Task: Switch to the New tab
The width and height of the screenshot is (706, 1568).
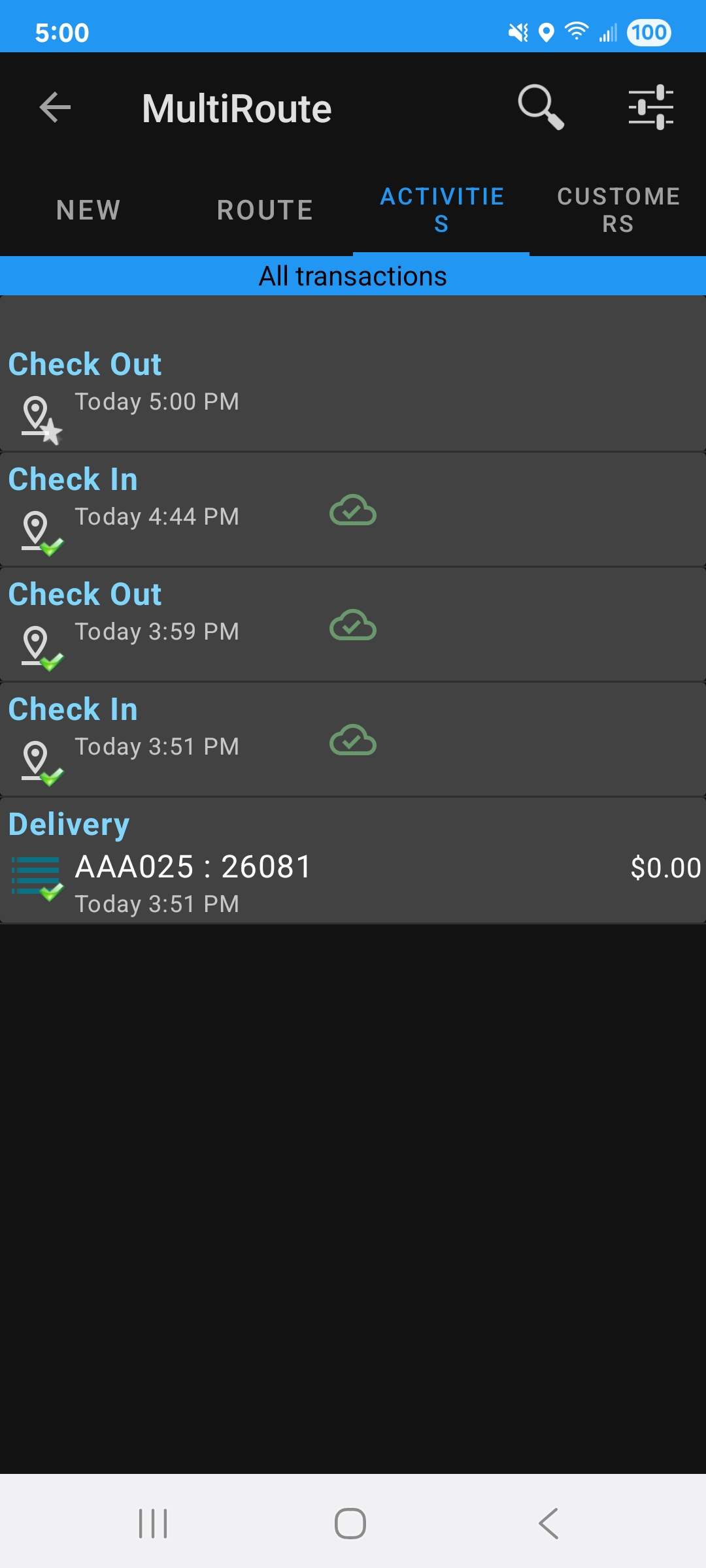Action: [88, 210]
